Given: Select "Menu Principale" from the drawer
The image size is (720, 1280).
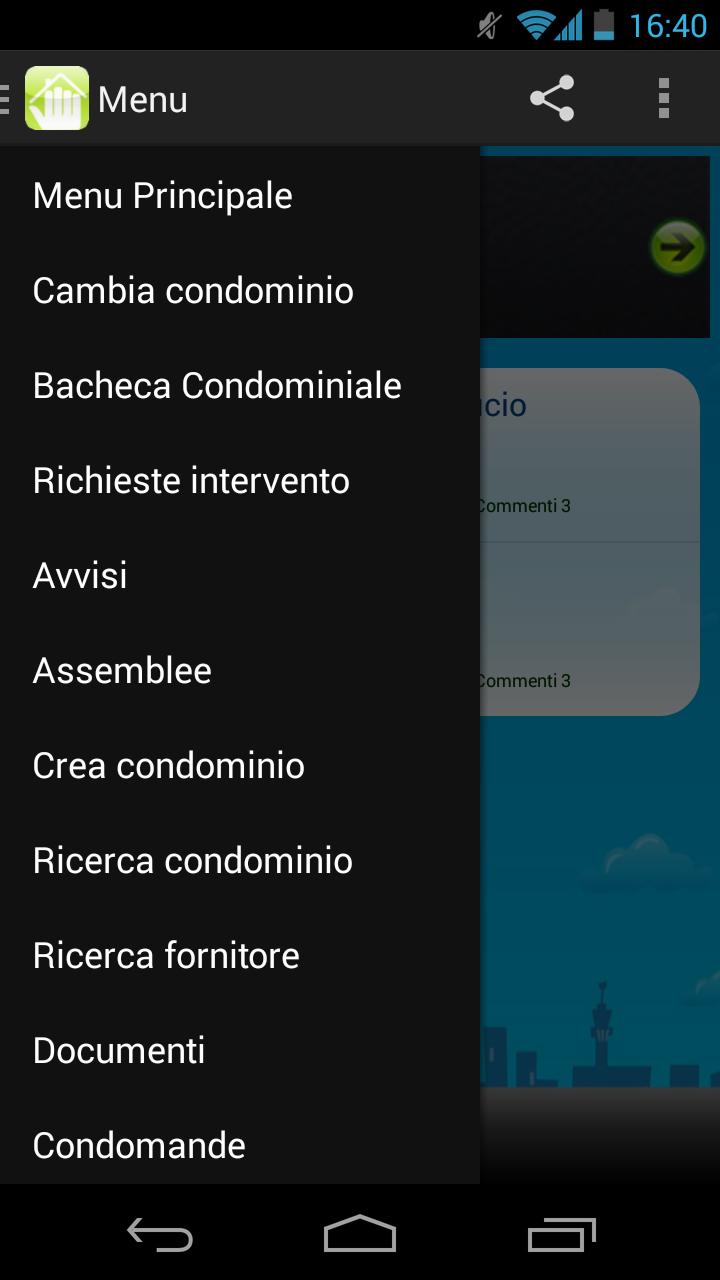Looking at the screenshot, I should (162, 195).
